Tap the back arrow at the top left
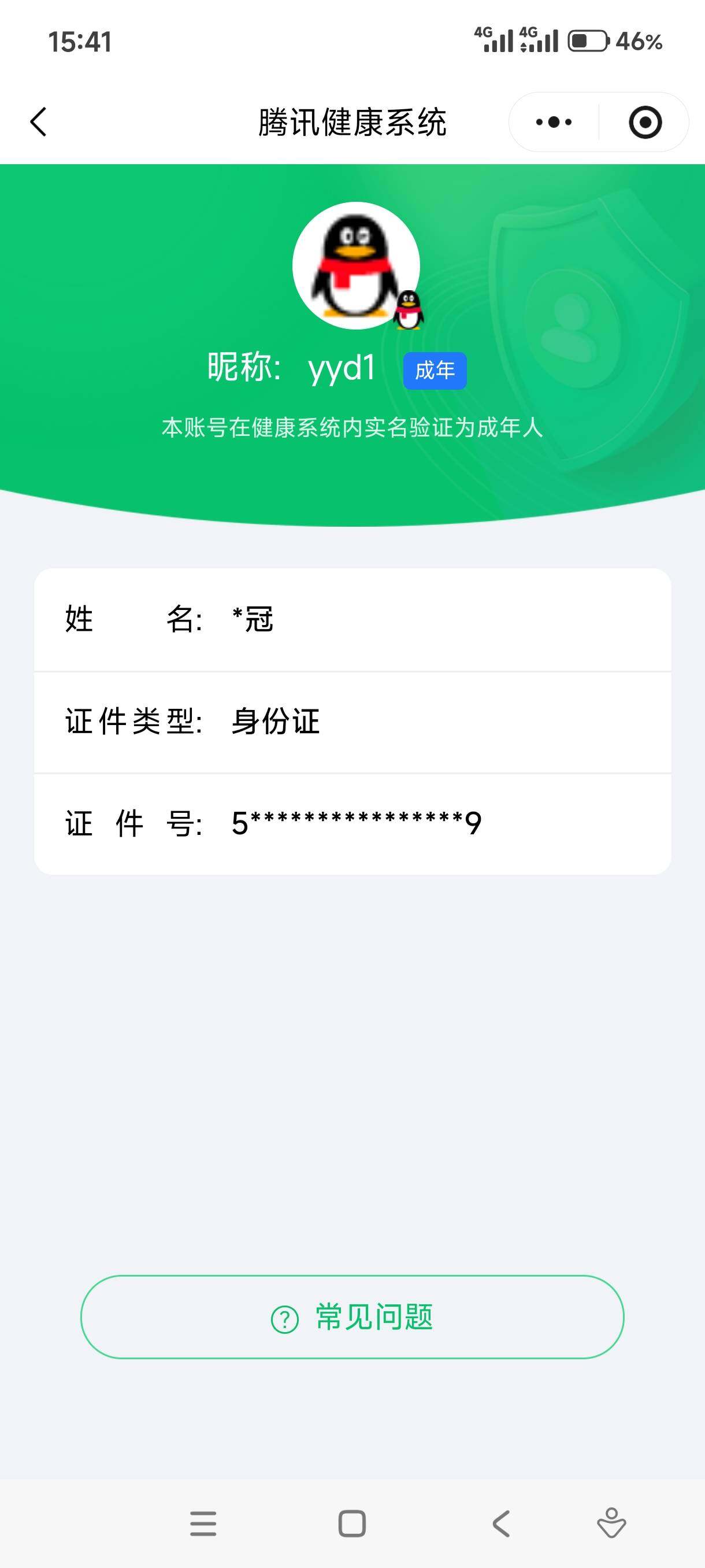This screenshot has width=705, height=1568. 38,122
